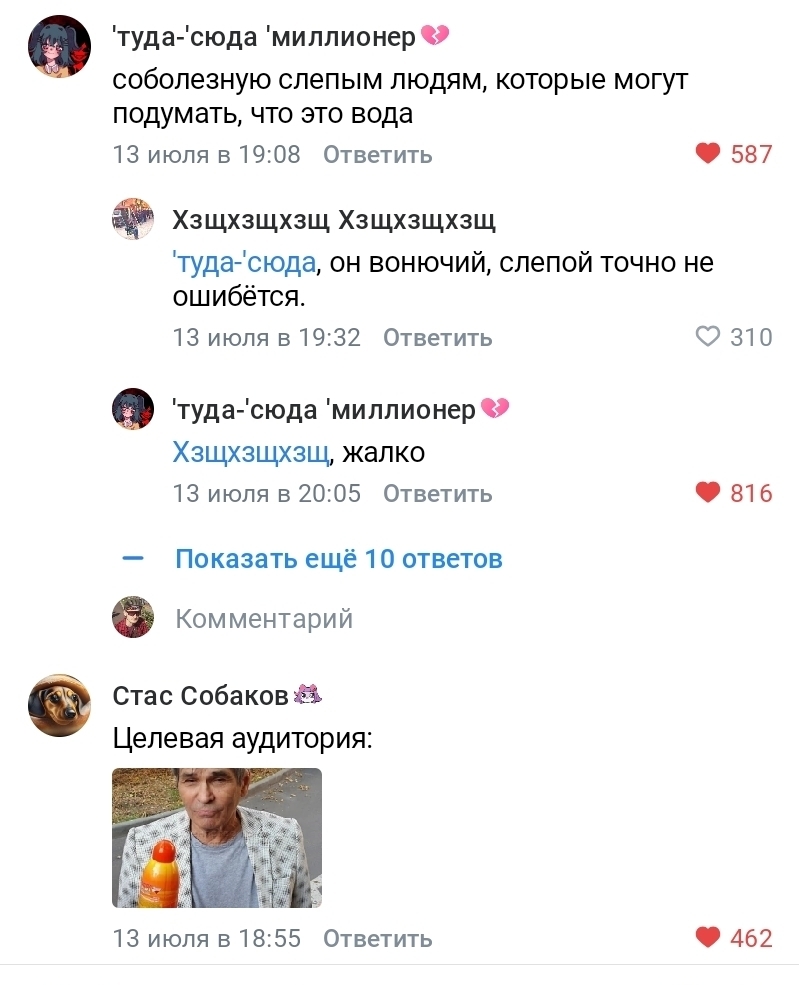Open Хзщхзщхзщ Хзщхзщхзщ's profile by name
The width and height of the screenshot is (799, 985).
click(334, 219)
